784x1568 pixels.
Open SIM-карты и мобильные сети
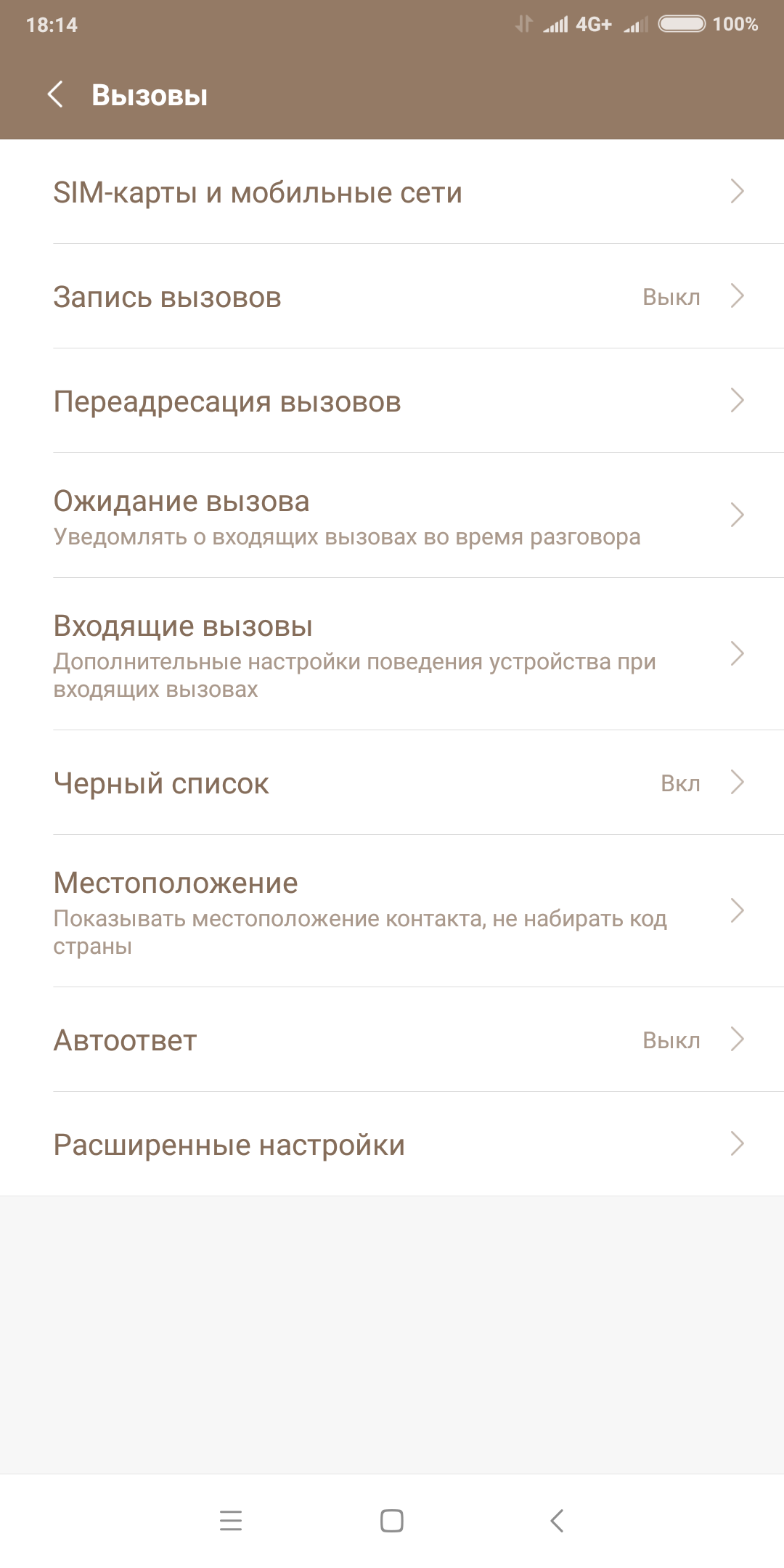392,192
